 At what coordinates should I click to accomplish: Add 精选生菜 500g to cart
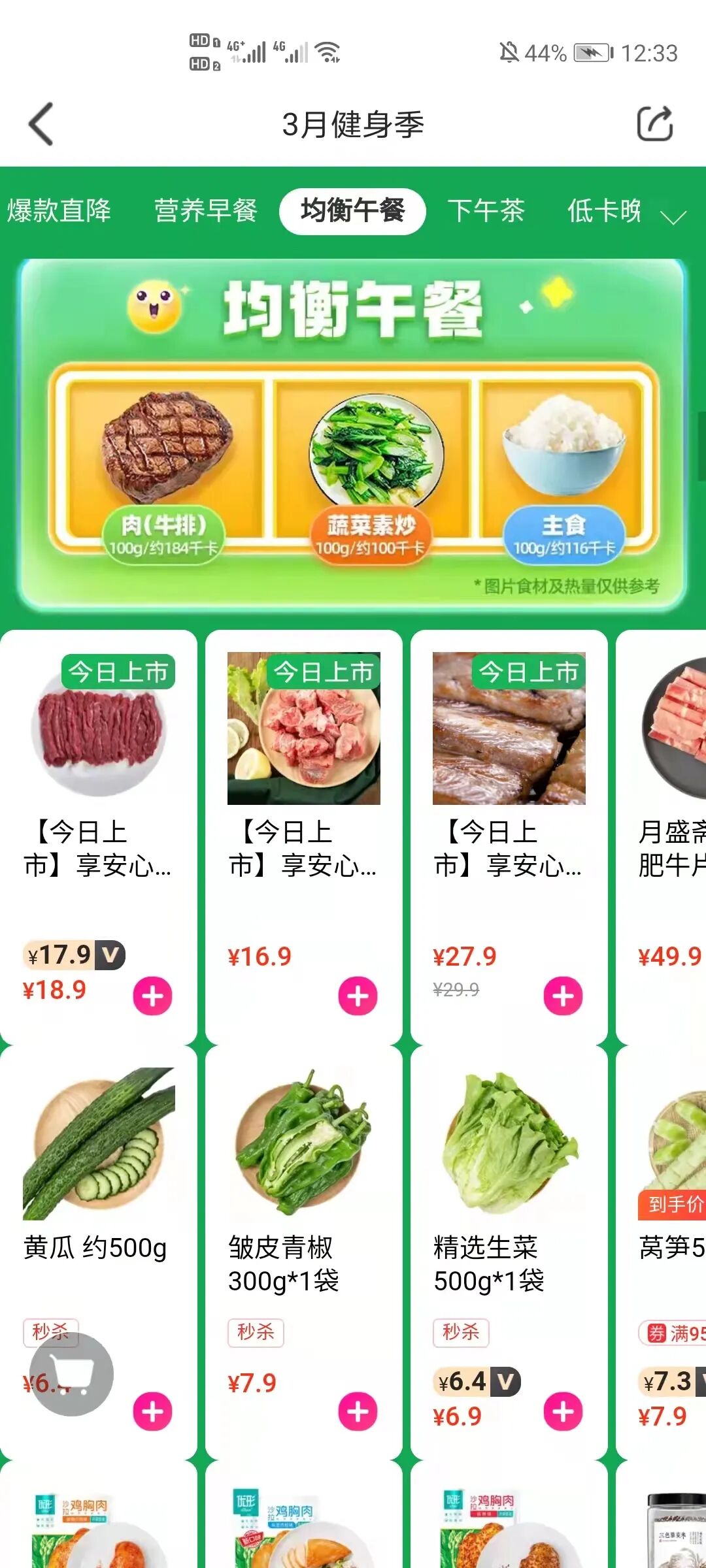563,1412
